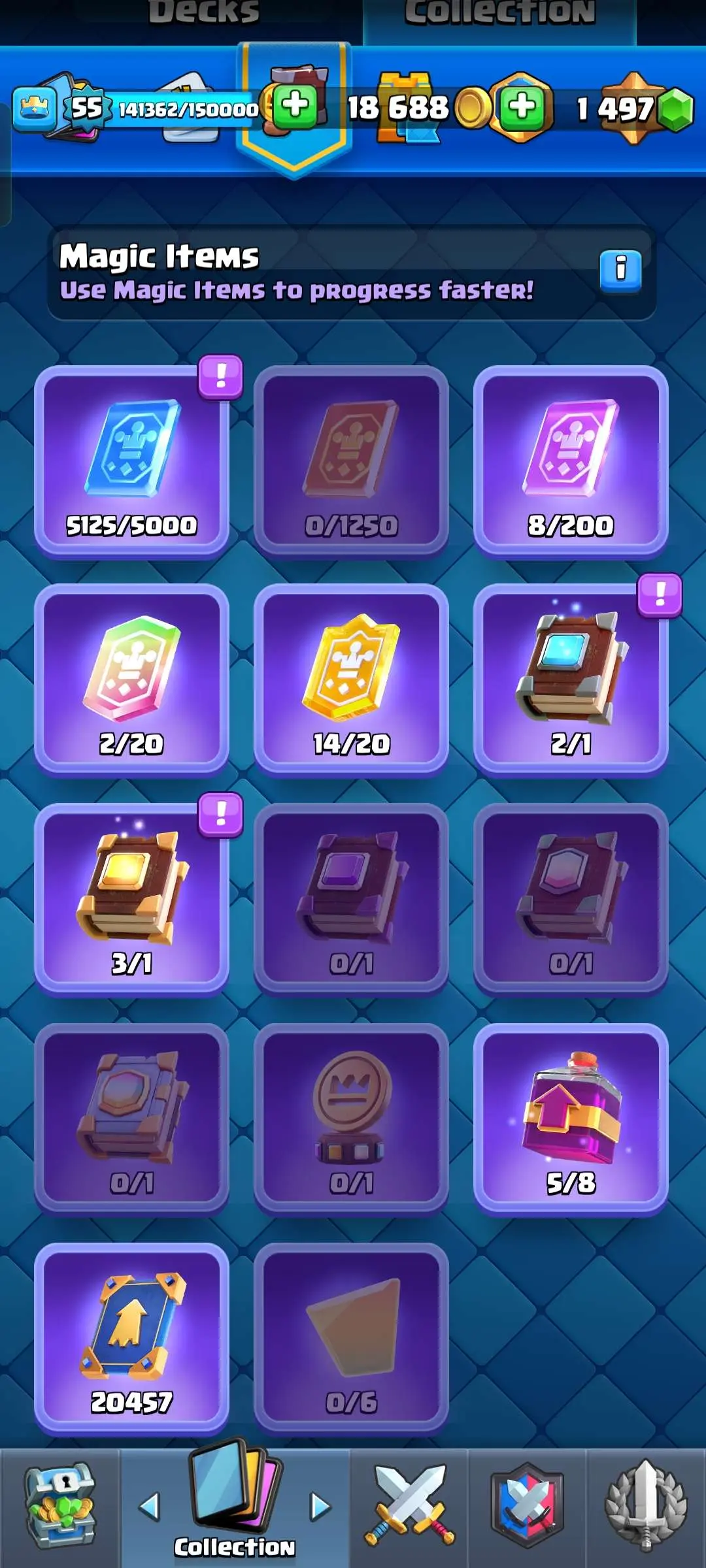This screenshot has width=706, height=1568.
Task: Select the pink epic wild card 8/200
Action: tap(571, 461)
